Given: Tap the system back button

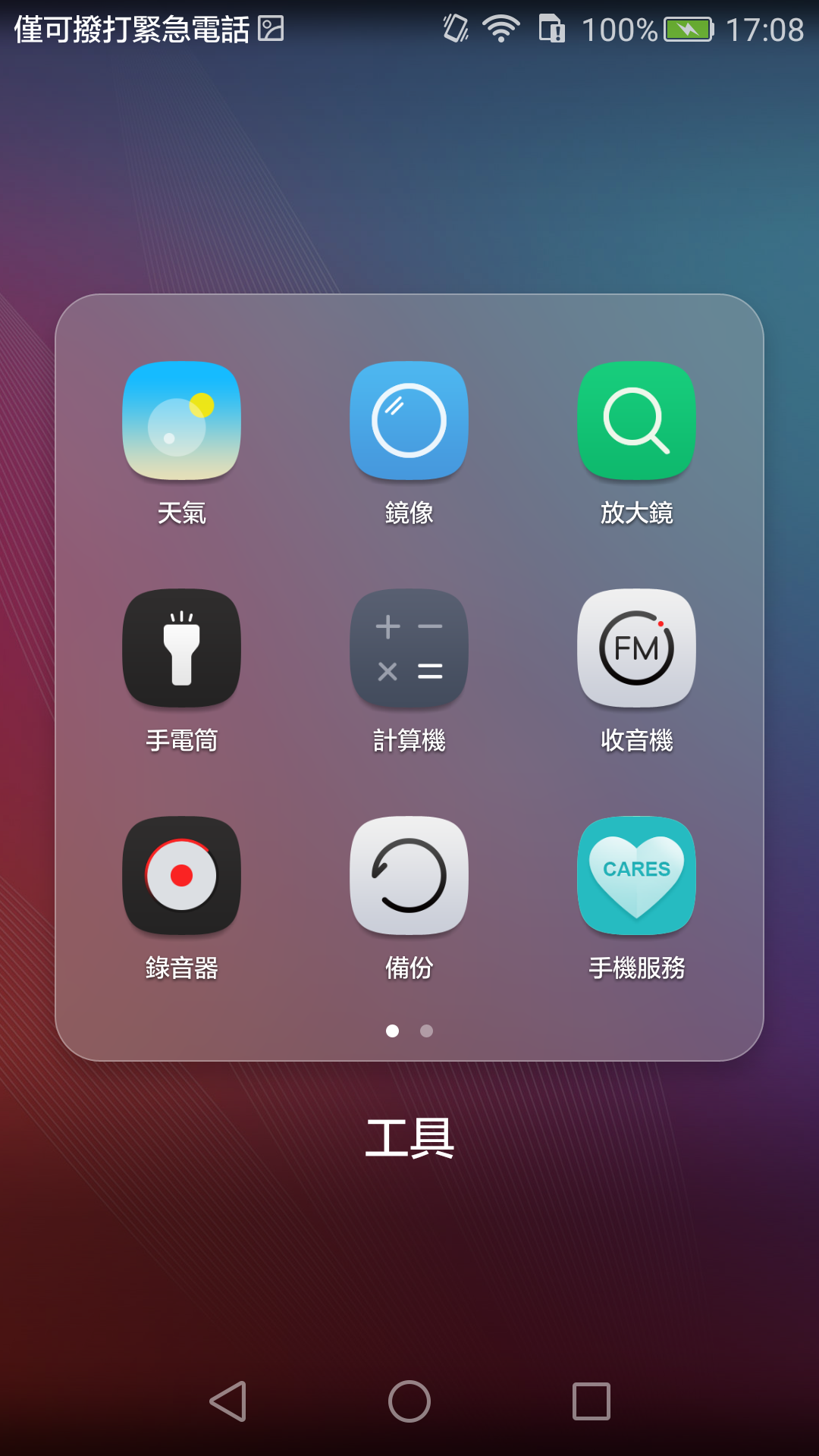Looking at the screenshot, I should [227, 1401].
